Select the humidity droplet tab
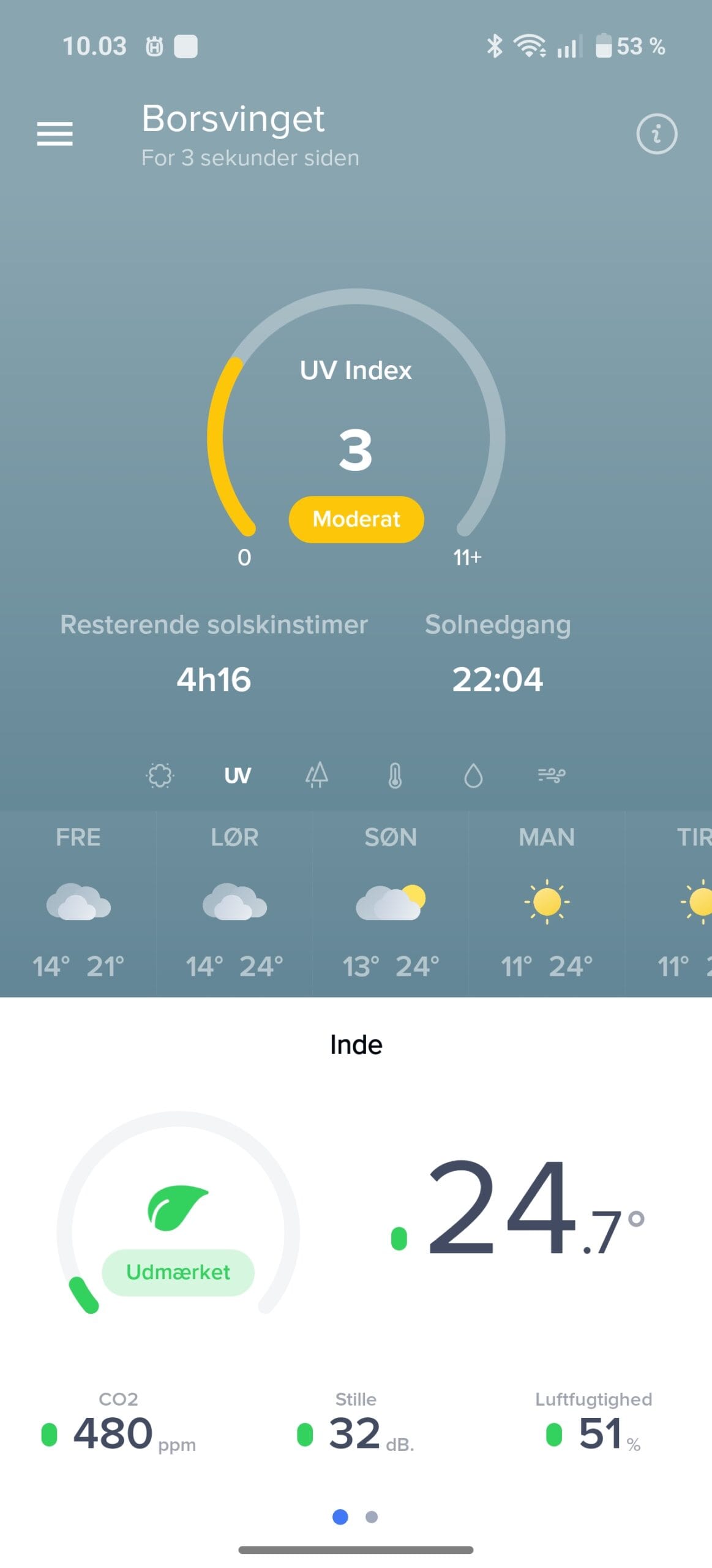Viewport: 712px width, 1568px height. tap(473, 775)
